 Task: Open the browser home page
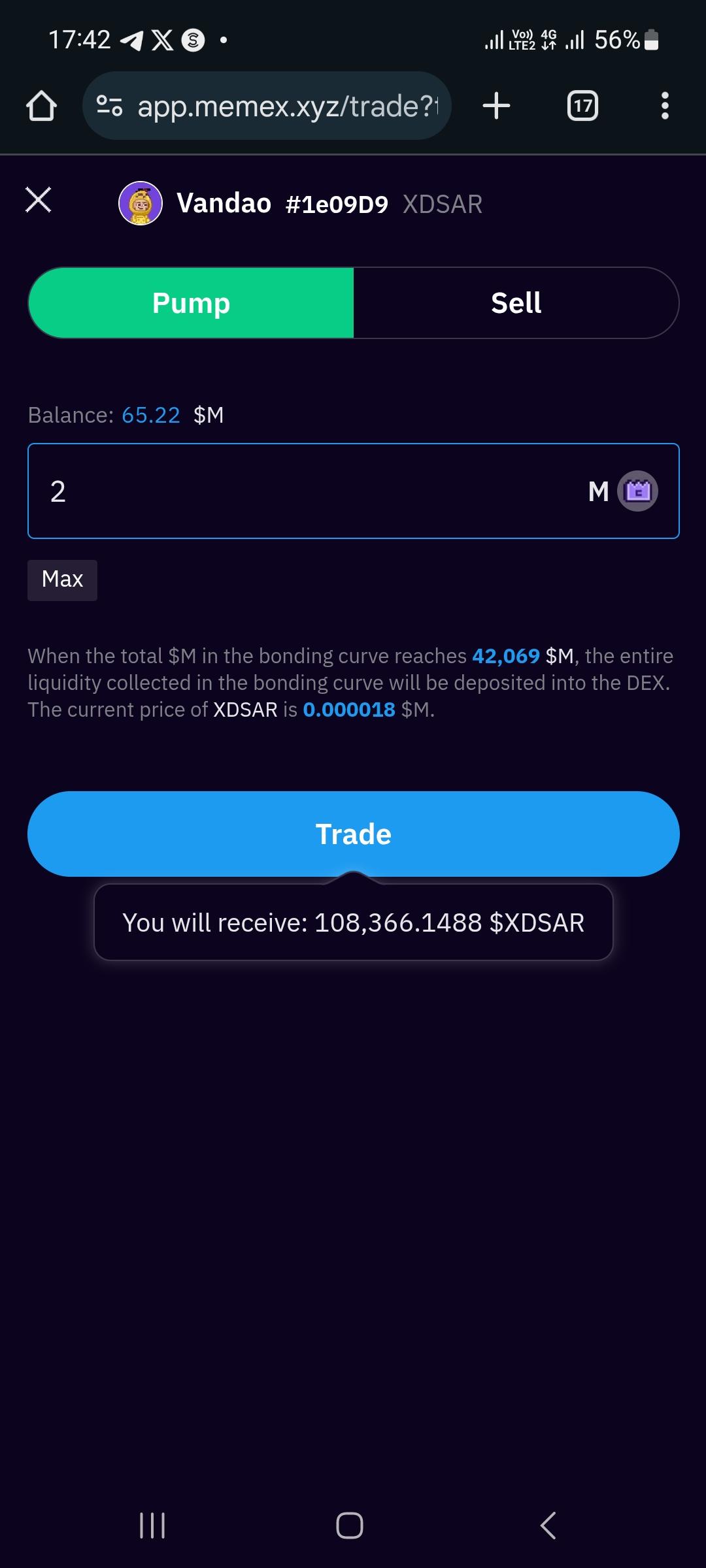(x=41, y=106)
